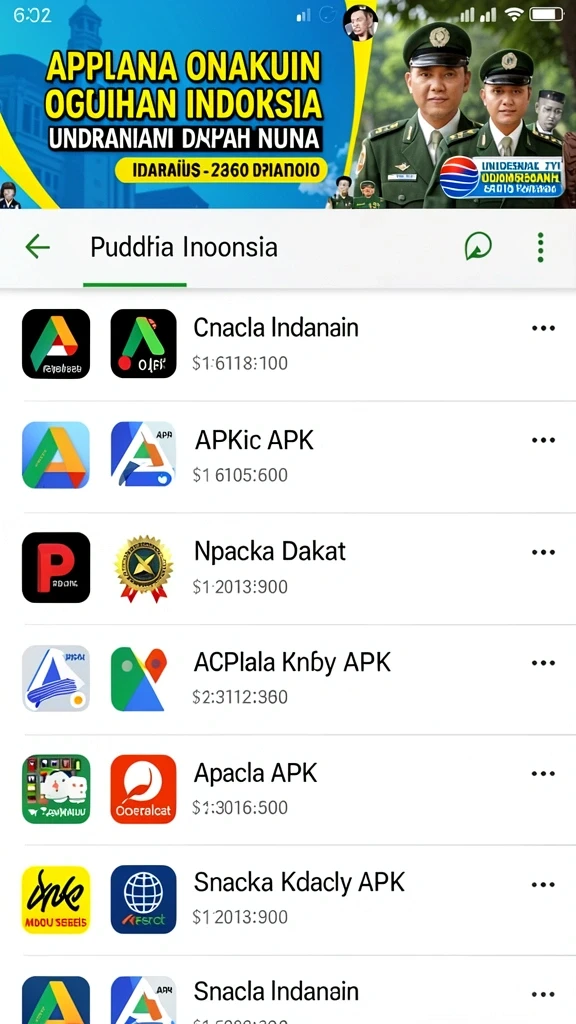The image size is (576, 1024).
Task: Show more options for APKic APK
Action: (543, 440)
